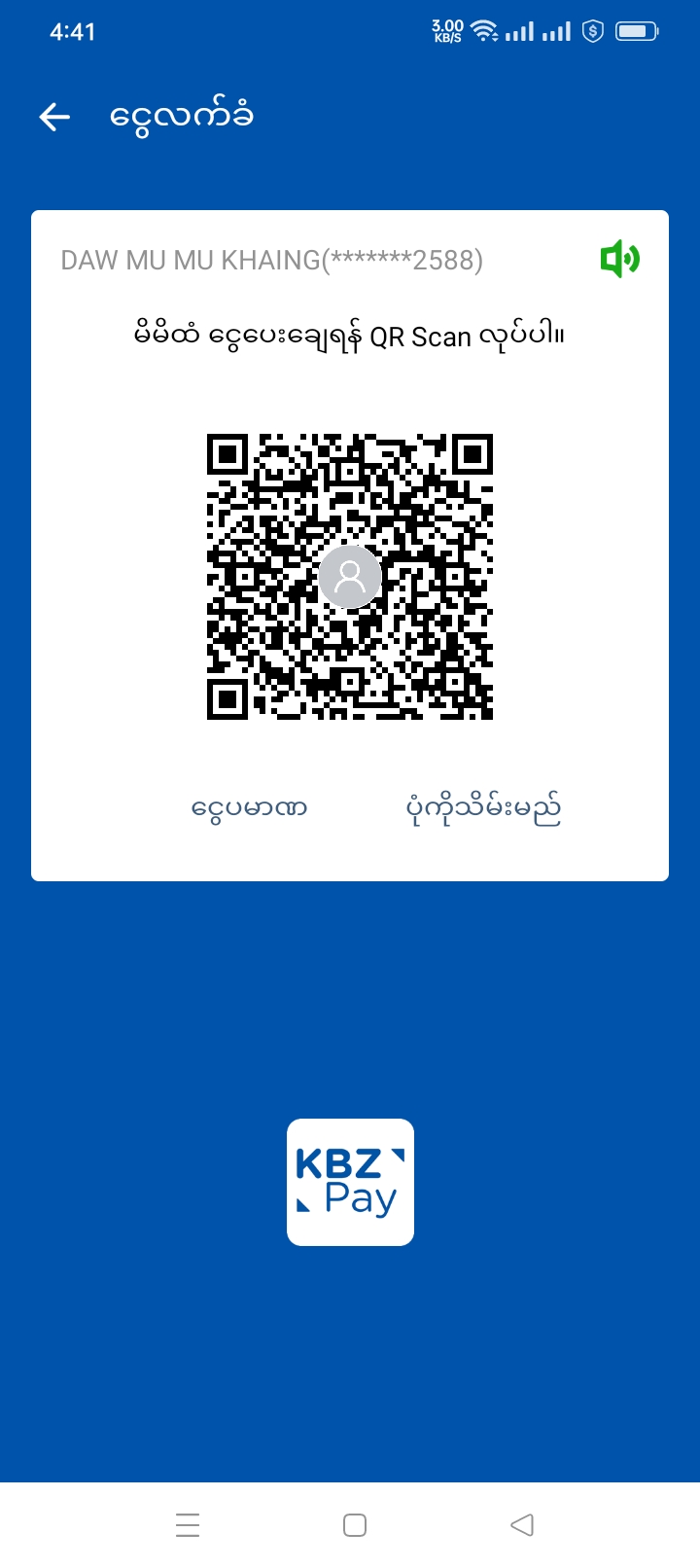Go back from the receive money screen
700x1568 pixels.
point(55,118)
